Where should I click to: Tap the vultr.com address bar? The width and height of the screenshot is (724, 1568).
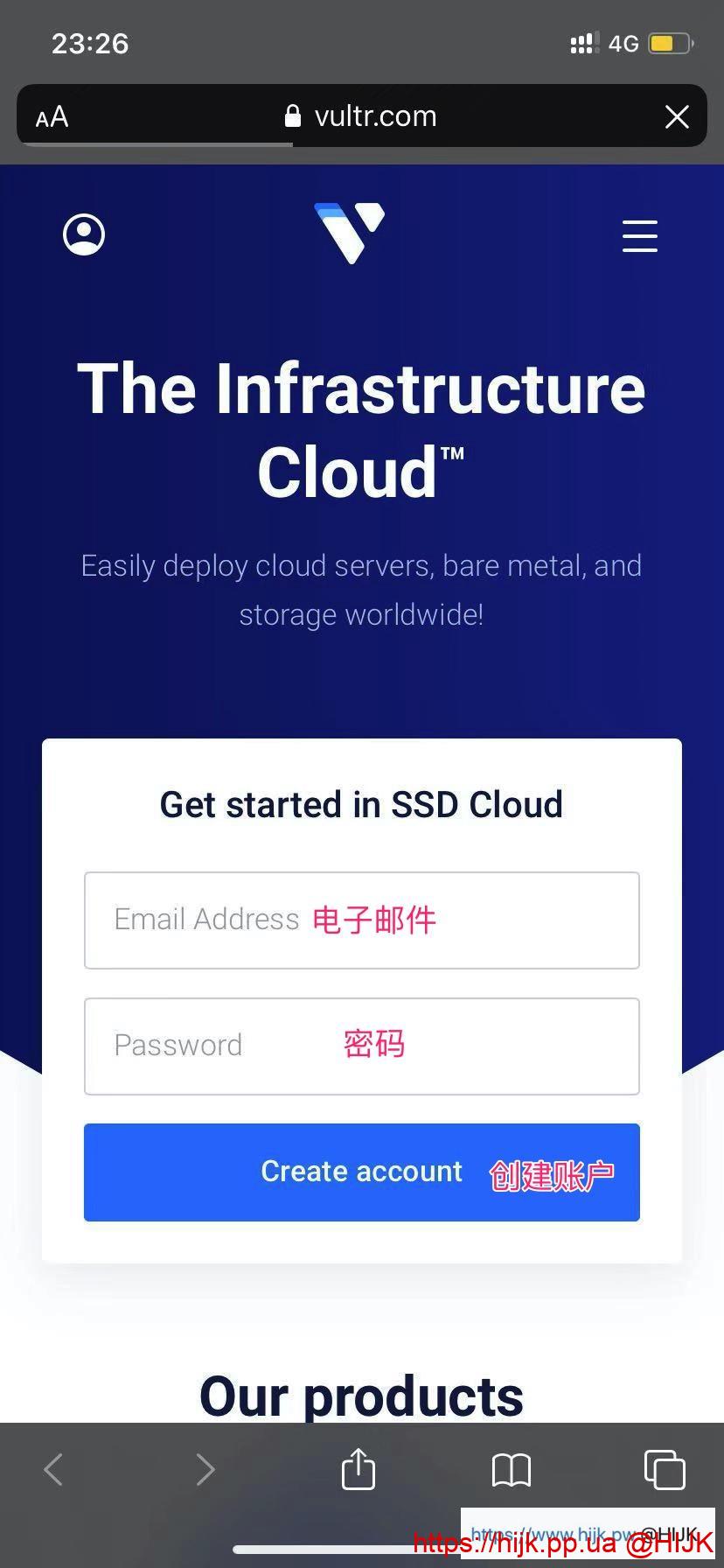coord(362,116)
